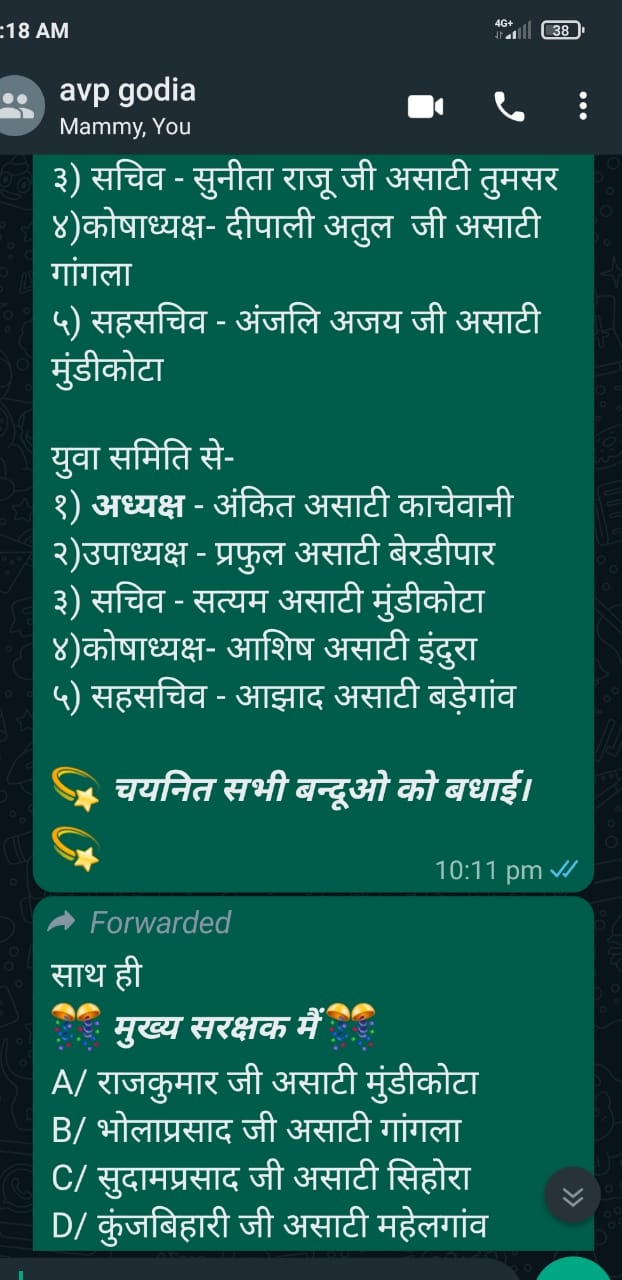The image size is (622, 1280).
Task: Open the three-dot overflow menu
Action: [583, 106]
